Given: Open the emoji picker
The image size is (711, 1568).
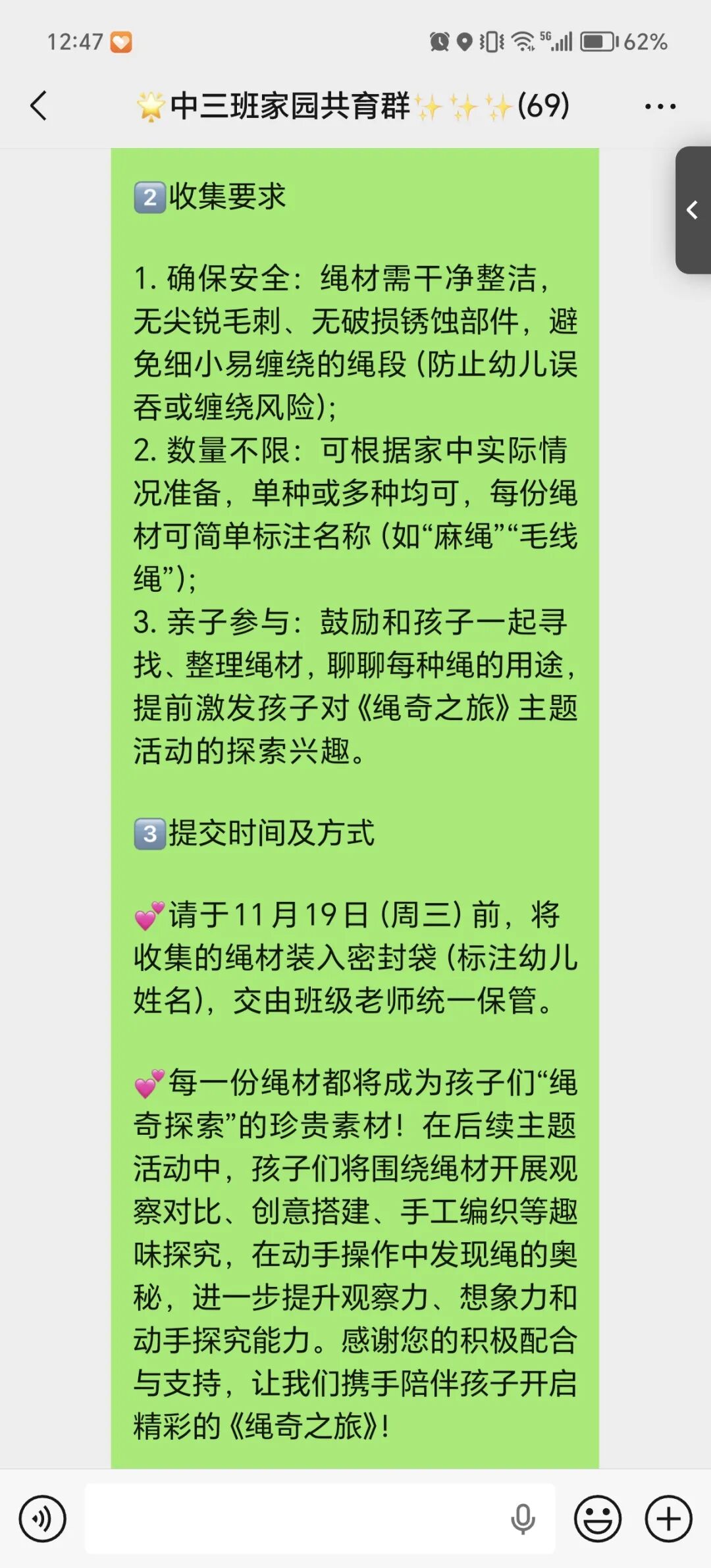Looking at the screenshot, I should (598, 1519).
